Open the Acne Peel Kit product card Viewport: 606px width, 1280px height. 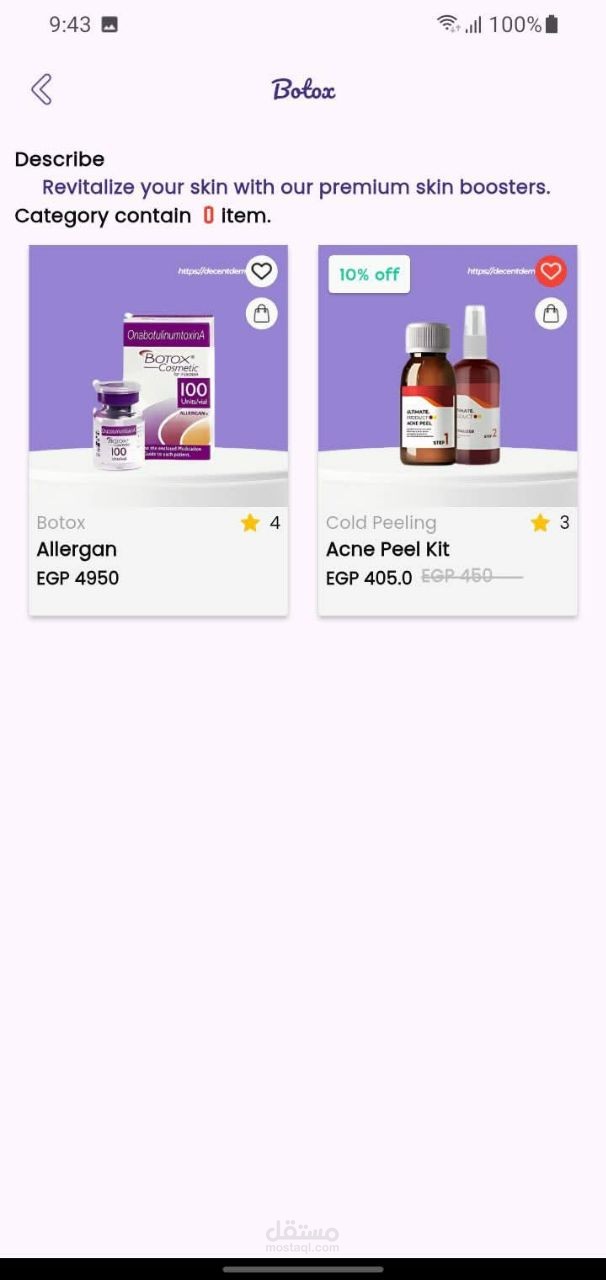click(448, 430)
